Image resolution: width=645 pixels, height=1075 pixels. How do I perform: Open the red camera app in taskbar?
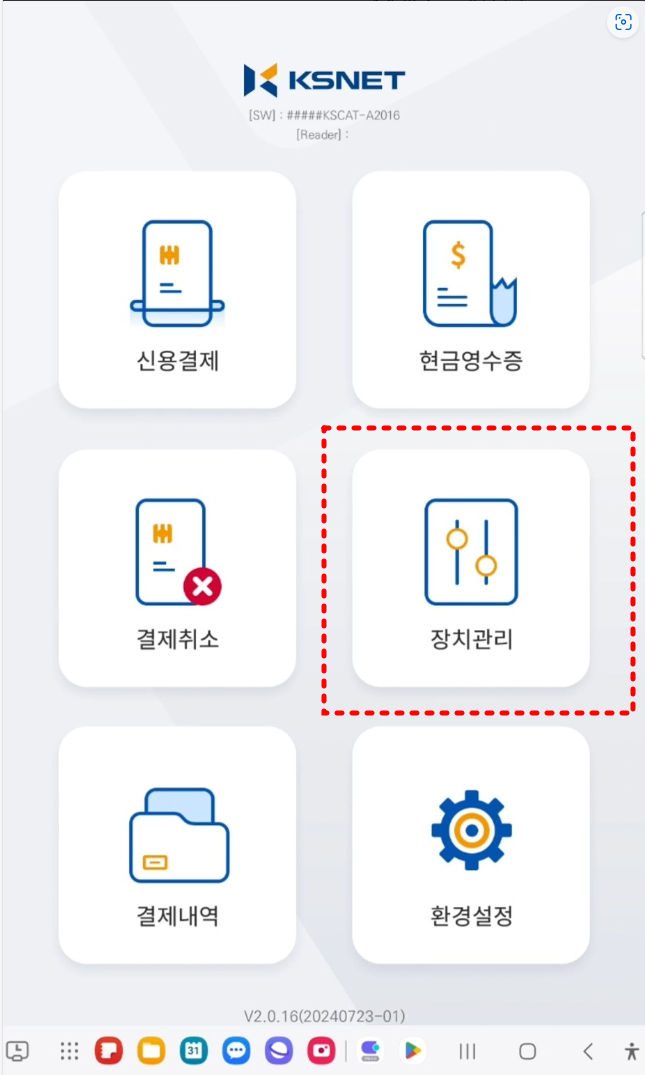pyautogui.click(x=322, y=1051)
